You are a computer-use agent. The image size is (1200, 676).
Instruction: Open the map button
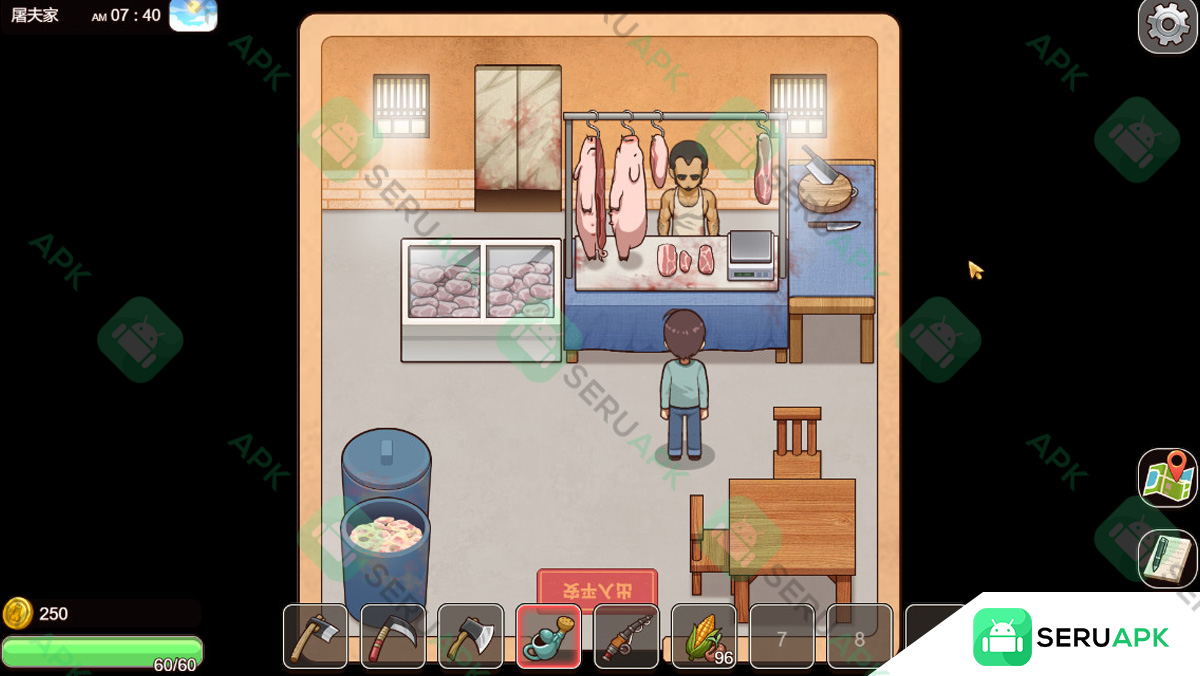1167,478
